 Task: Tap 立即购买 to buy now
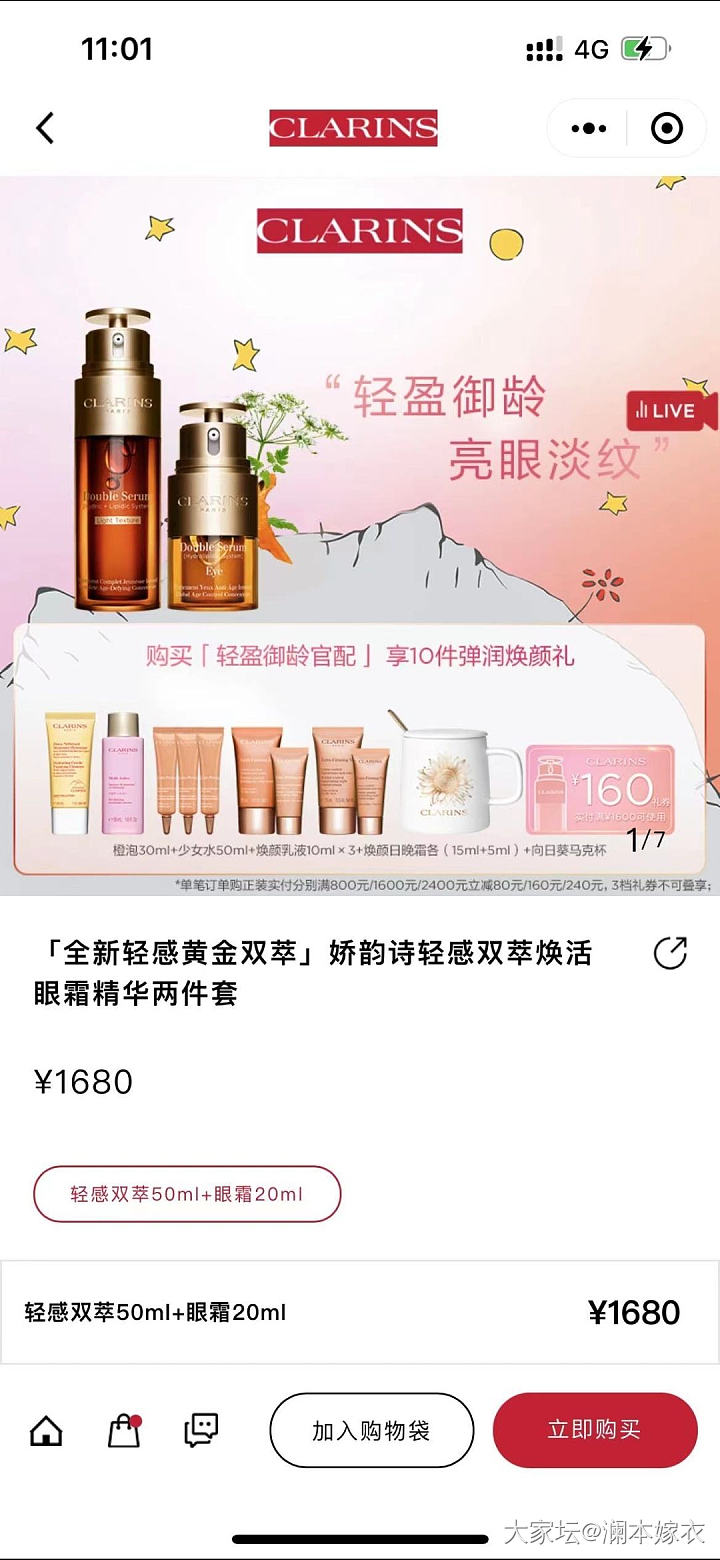[x=594, y=1431]
